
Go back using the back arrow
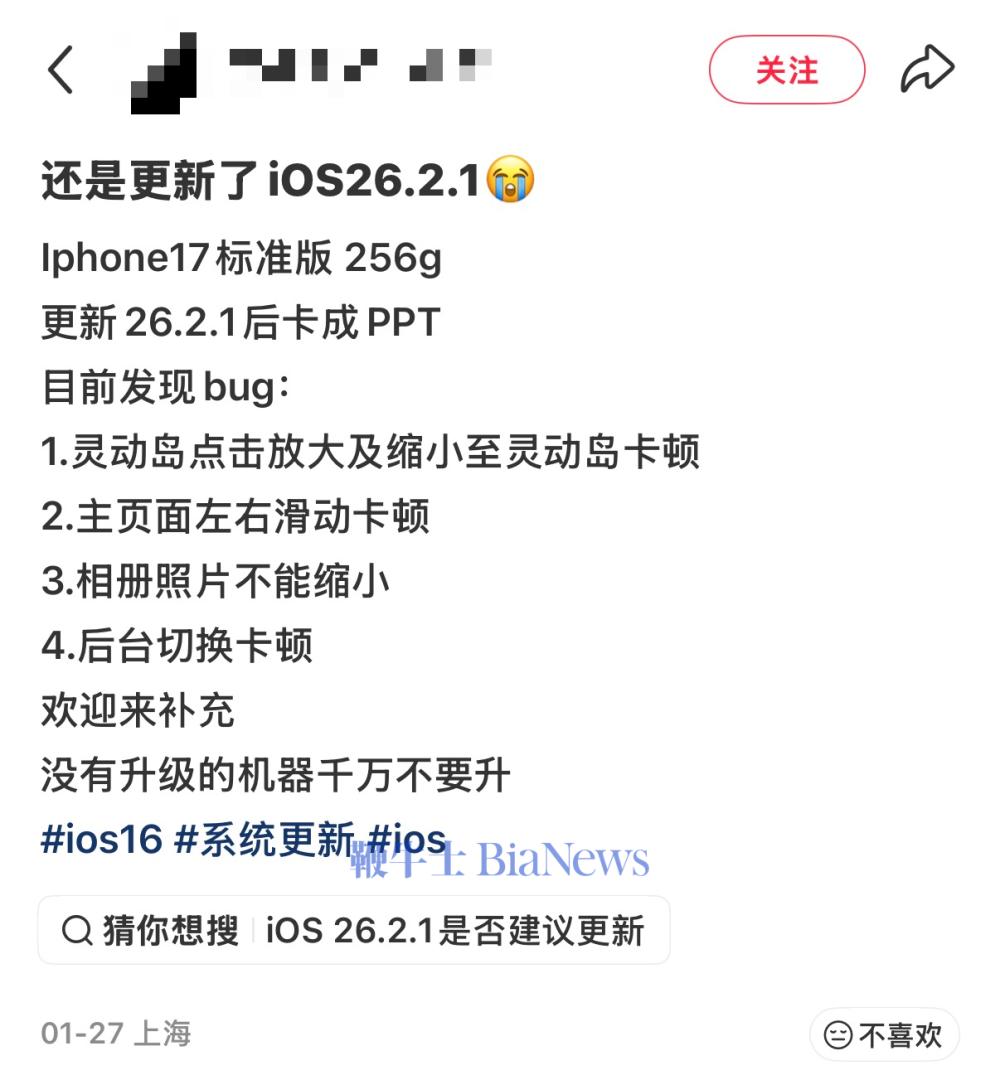tap(60, 70)
